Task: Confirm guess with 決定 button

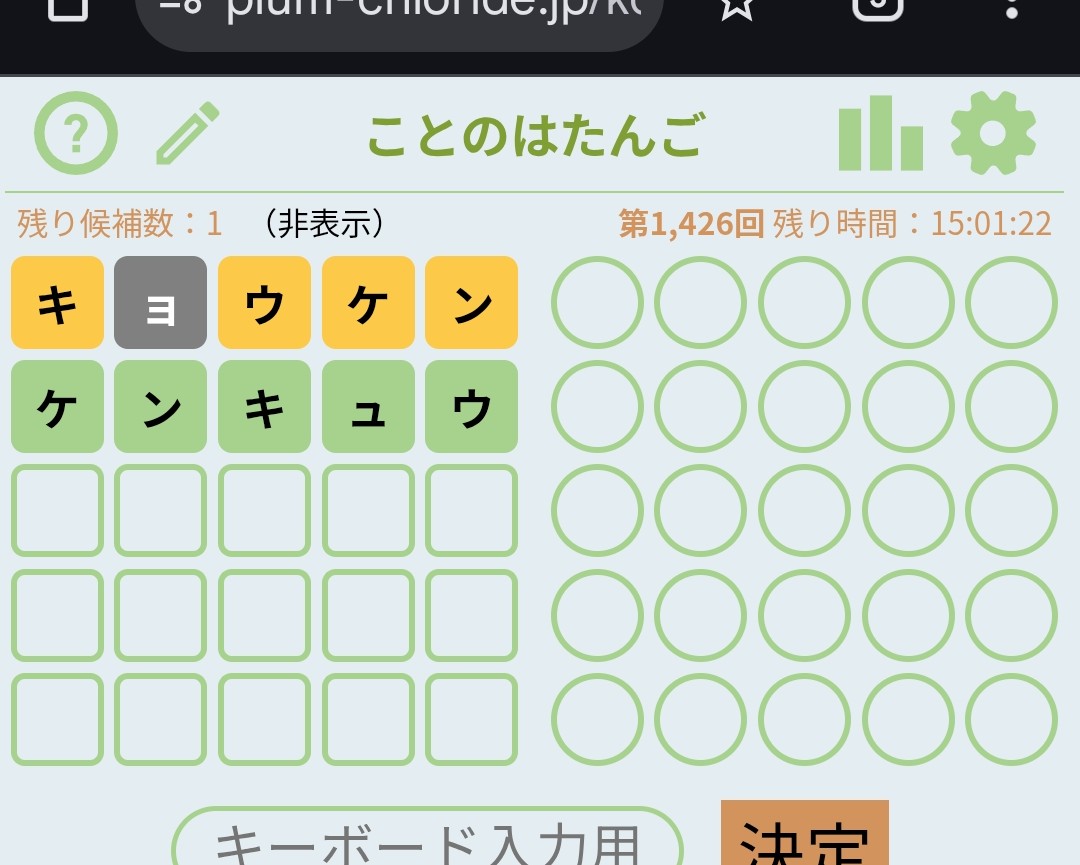Action: [804, 836]
